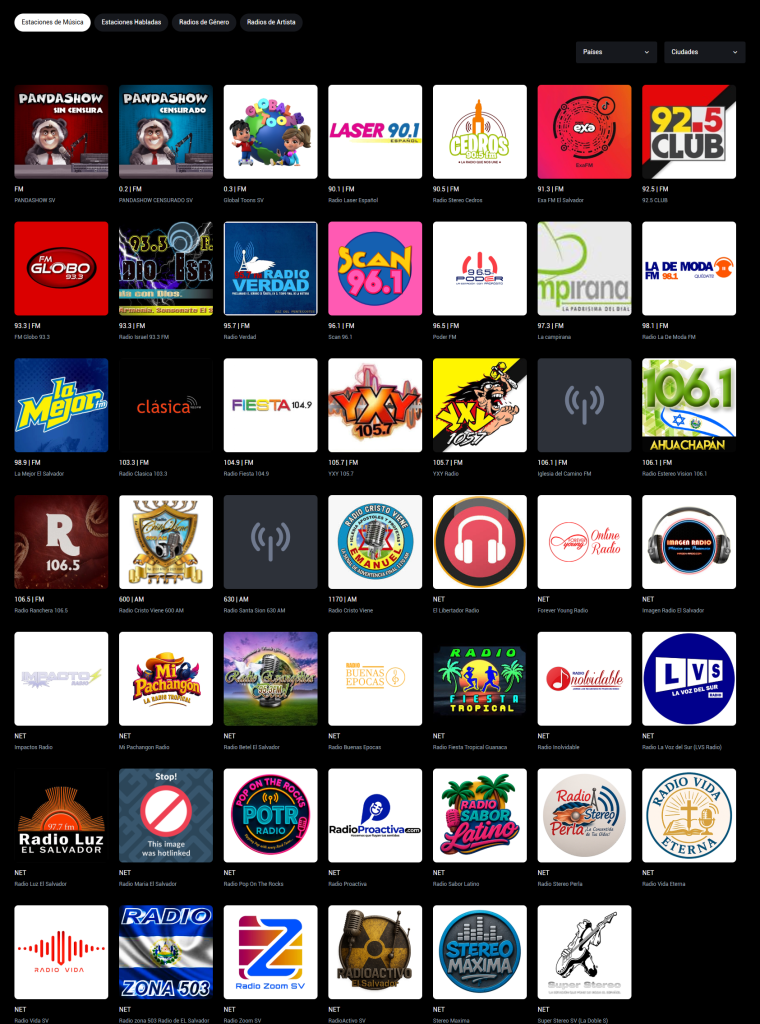760x1024 pixels.
Task: Open the Radio Laser Español station
Action: (375, 132)
